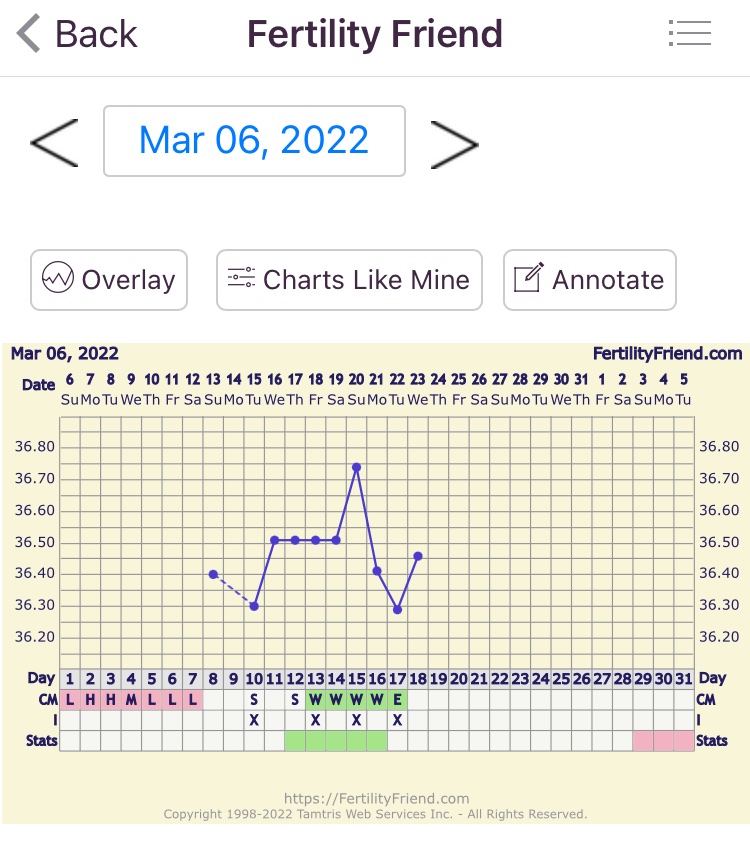Image resolution: width=750 pixels, height=856 pixels.
Task: Show the previous cycle chart
Action: point(54,142)
